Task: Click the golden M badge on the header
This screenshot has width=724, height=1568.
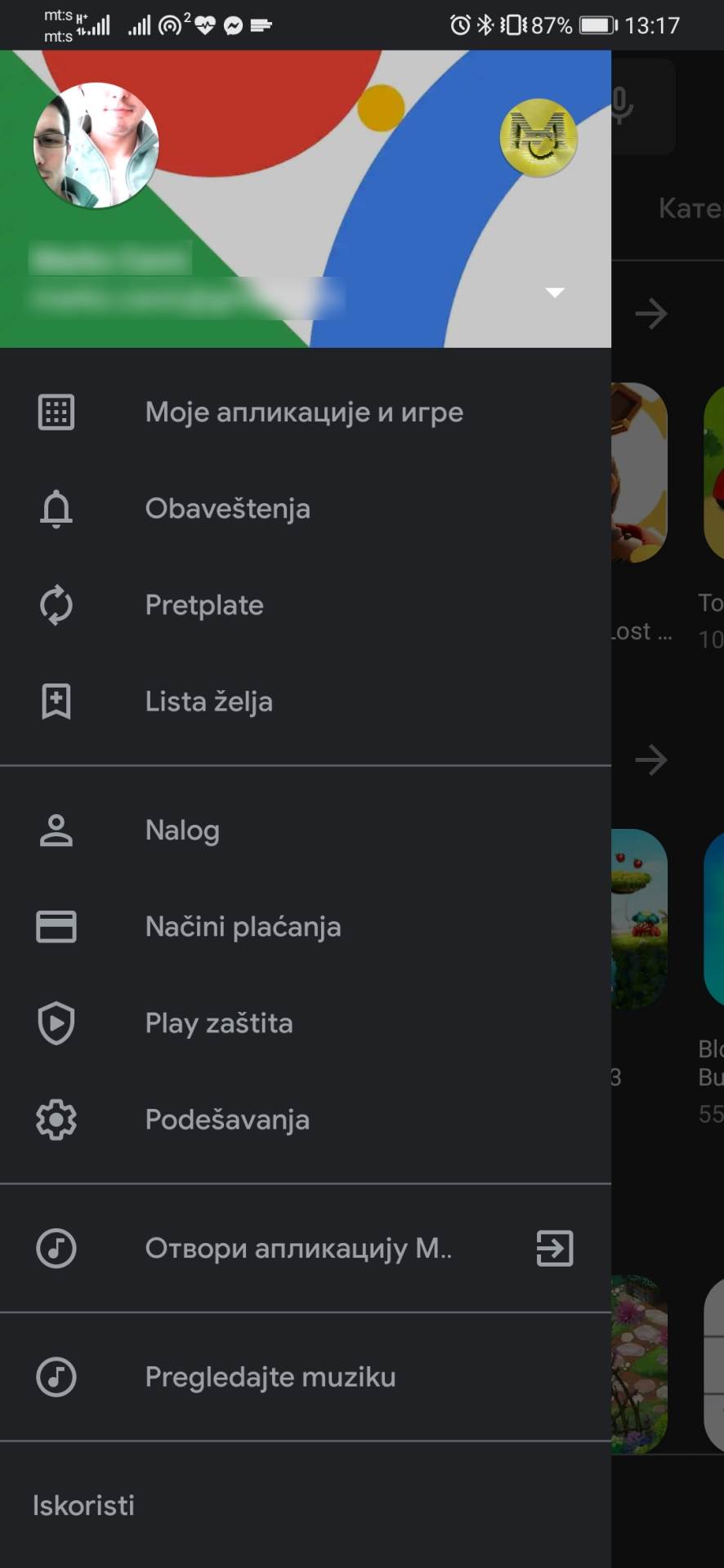Action: coord(539,137)
